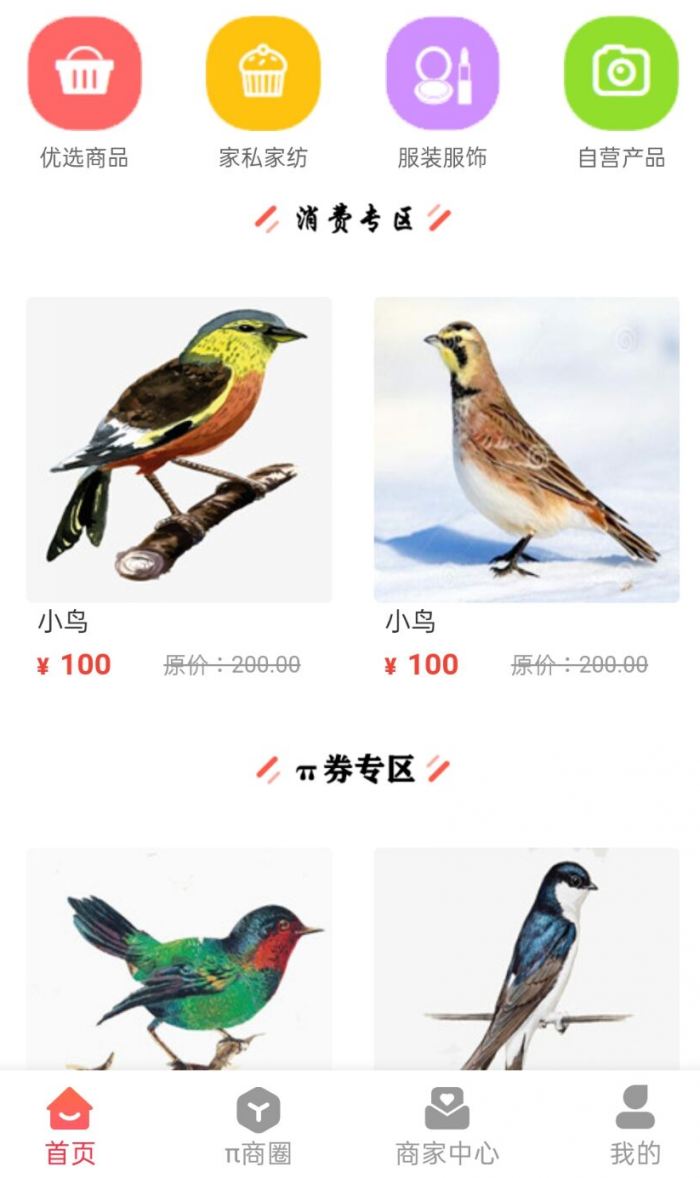The image size is (700, 1178).
Task: Switch to the 首页 tab
Action: point(70,1126)
